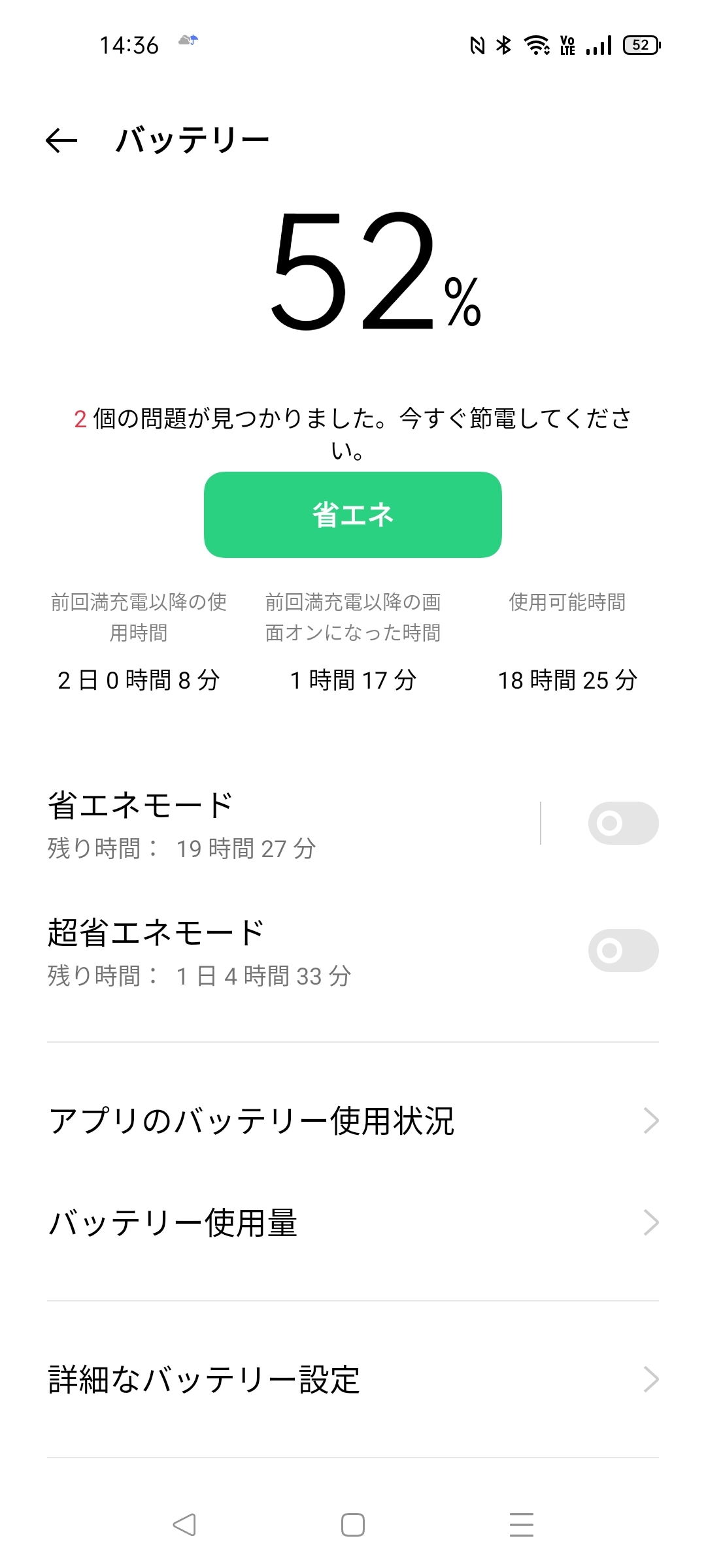
Task: Tap the system home button
Action: (352, 1525)
